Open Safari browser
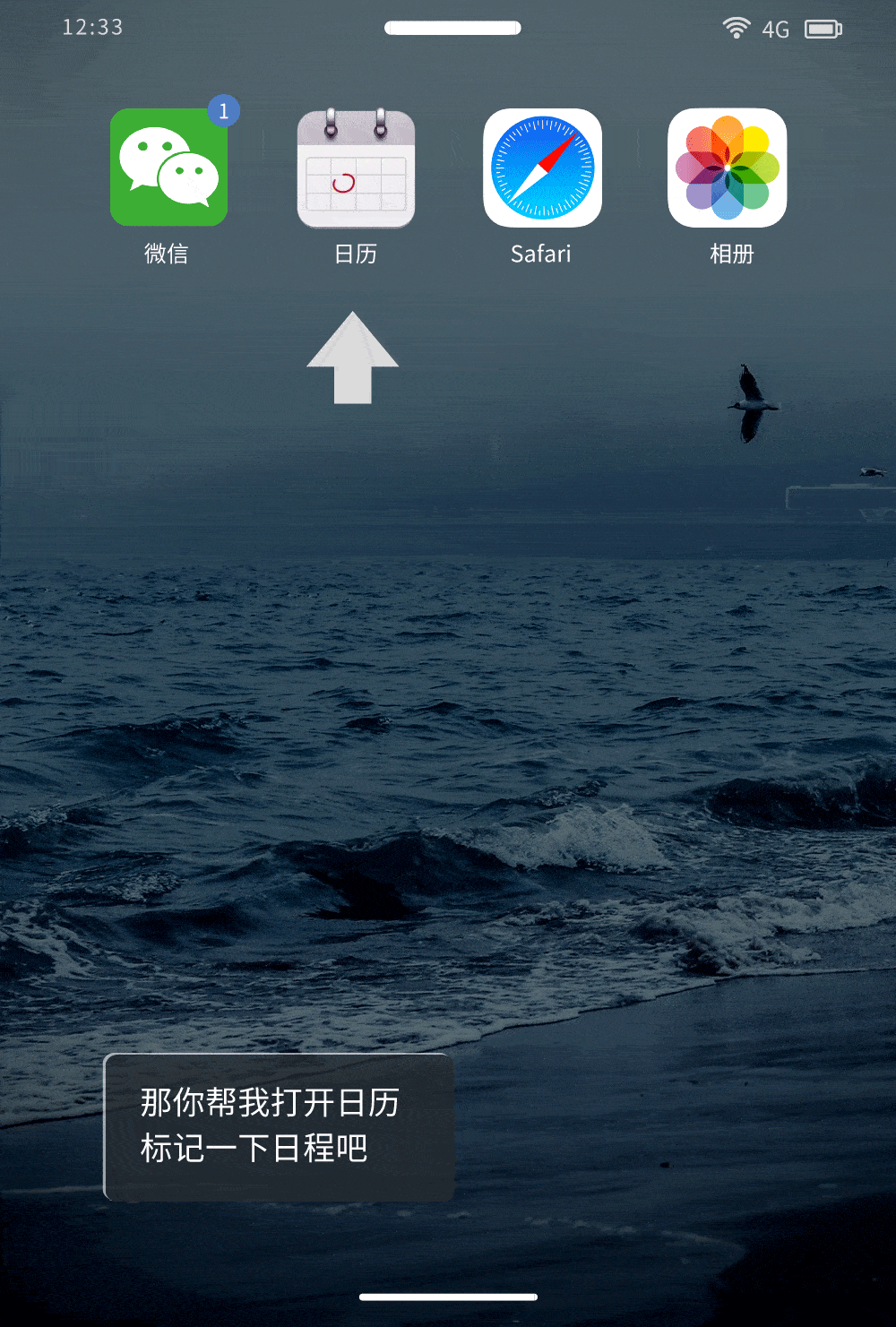Screen dimensions: 896x1327 coord(542,168)
